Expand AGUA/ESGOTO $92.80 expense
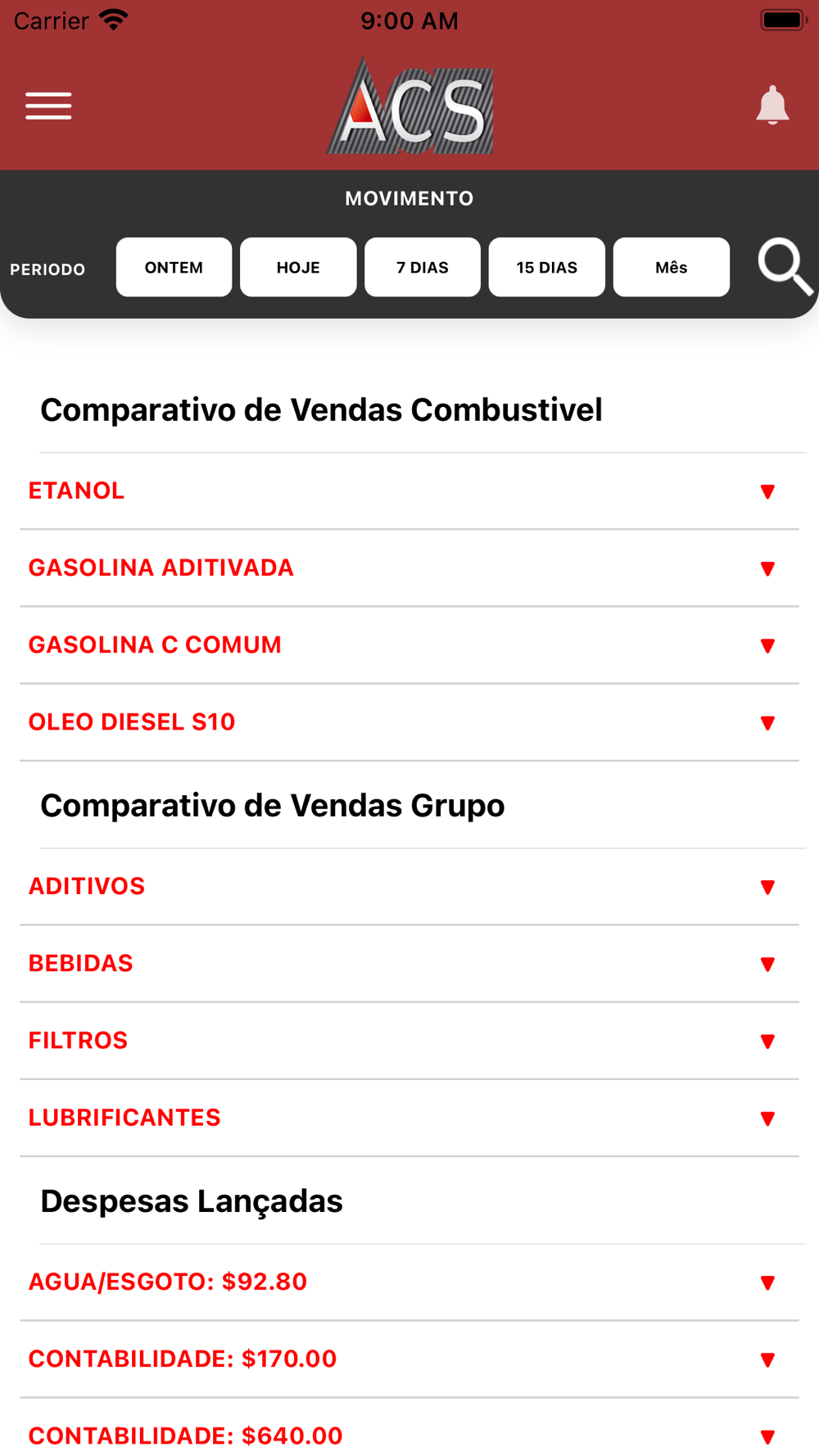This screenshot has width=819, height=1456. [x=409, y=1282]
